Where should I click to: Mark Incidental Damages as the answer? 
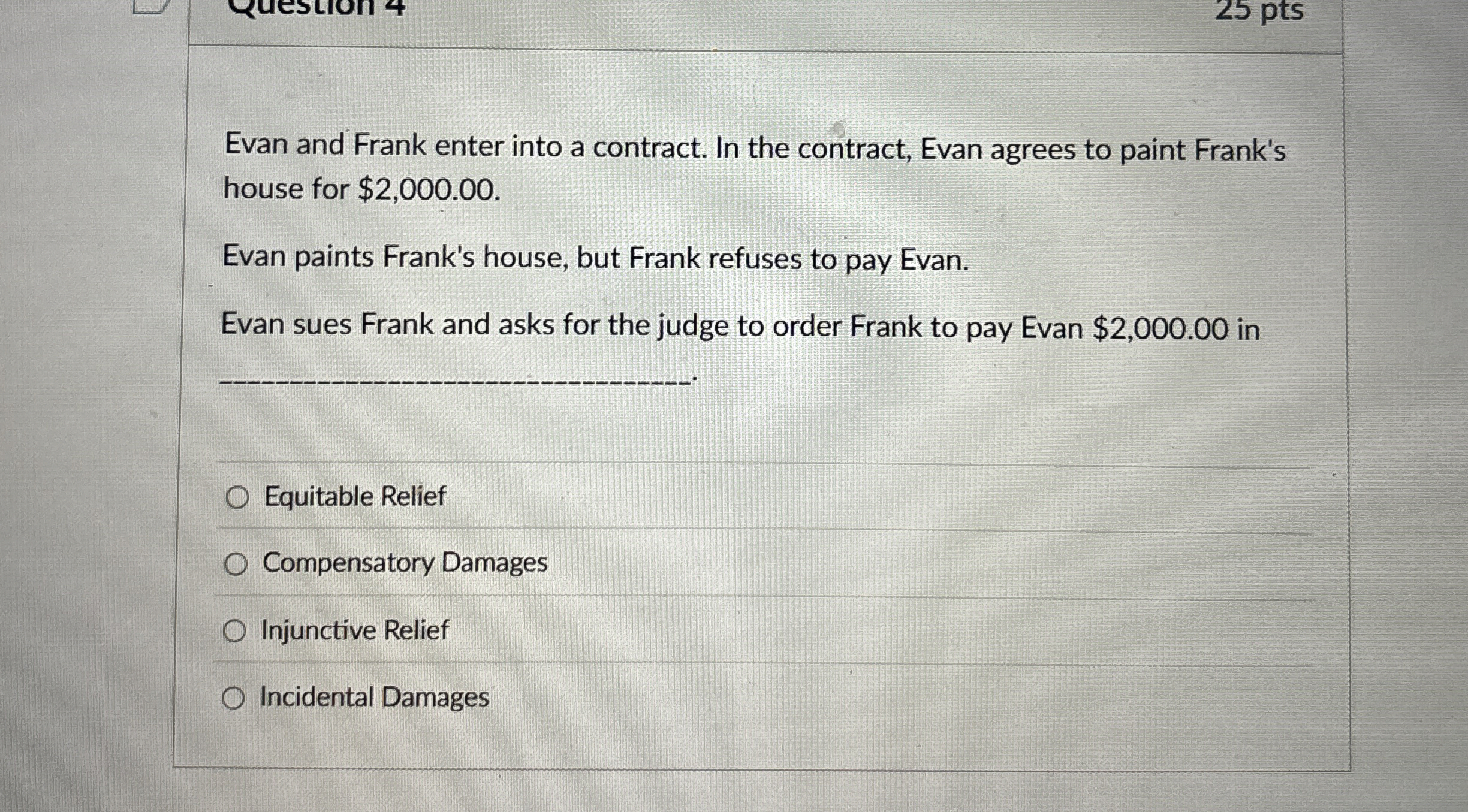click(x=233, y=698)
